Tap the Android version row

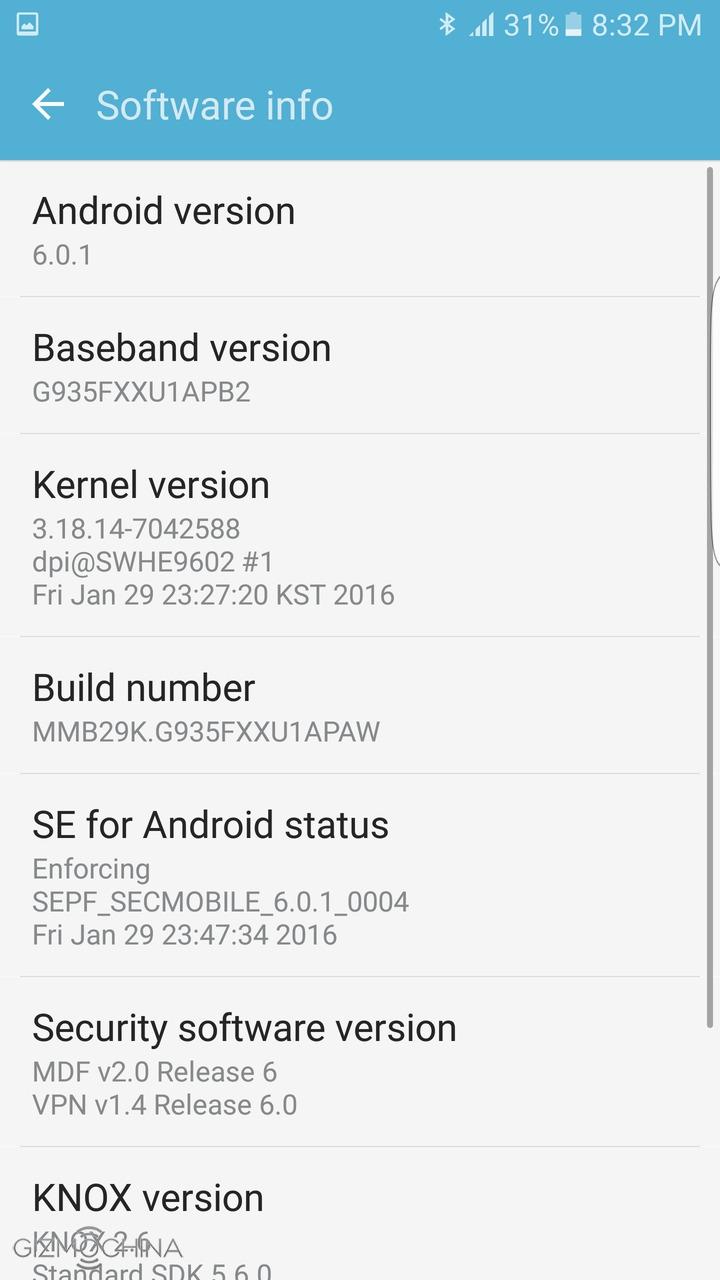coord(360,229)
